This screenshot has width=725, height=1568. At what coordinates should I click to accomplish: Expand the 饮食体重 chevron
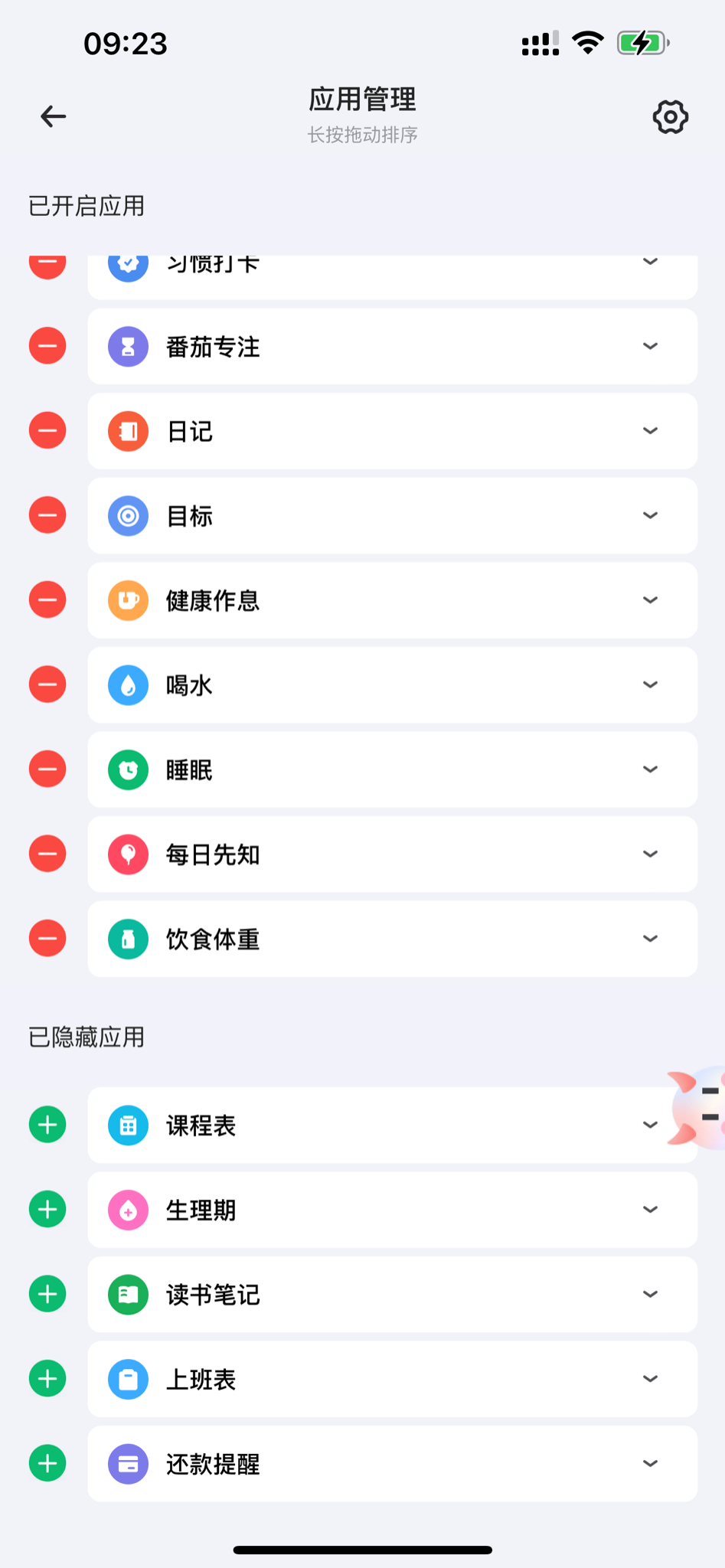click(x=650, y=939)
